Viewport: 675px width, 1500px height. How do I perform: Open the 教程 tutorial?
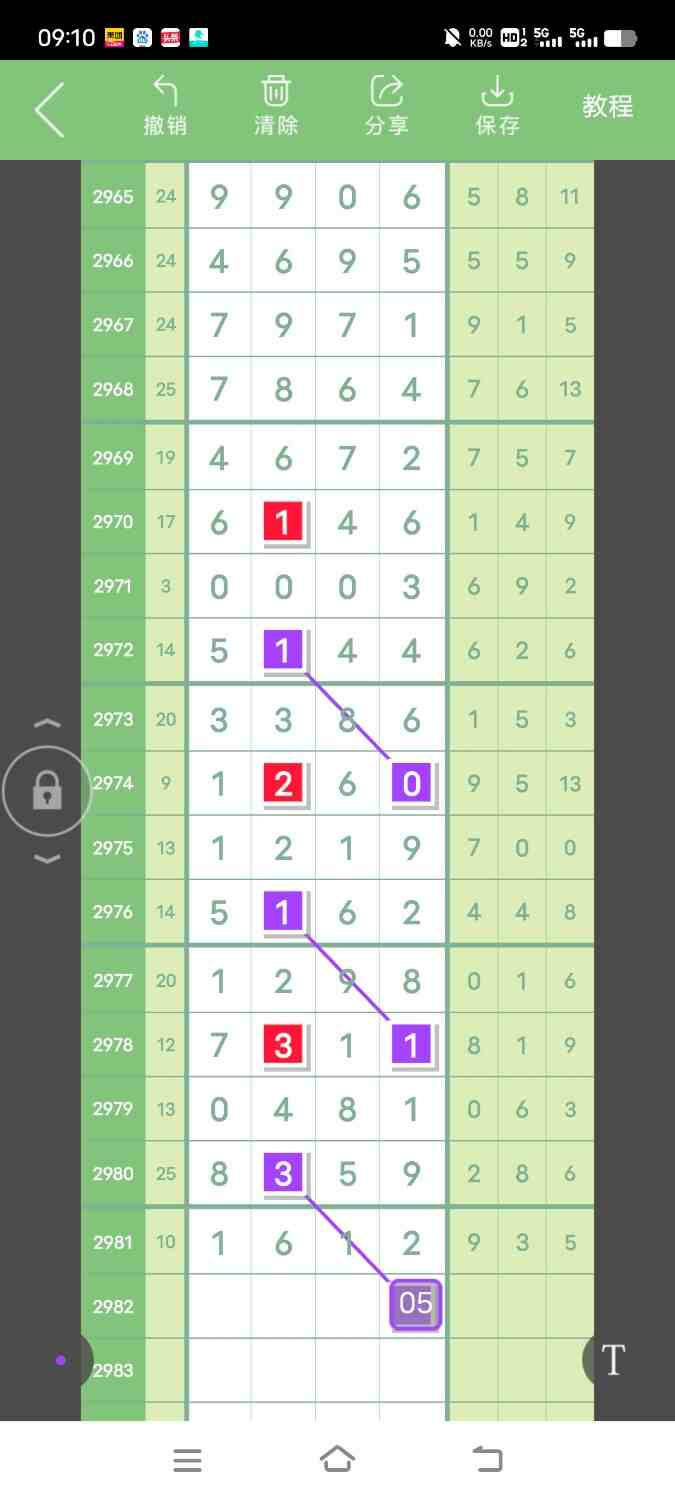coord(608,106)
